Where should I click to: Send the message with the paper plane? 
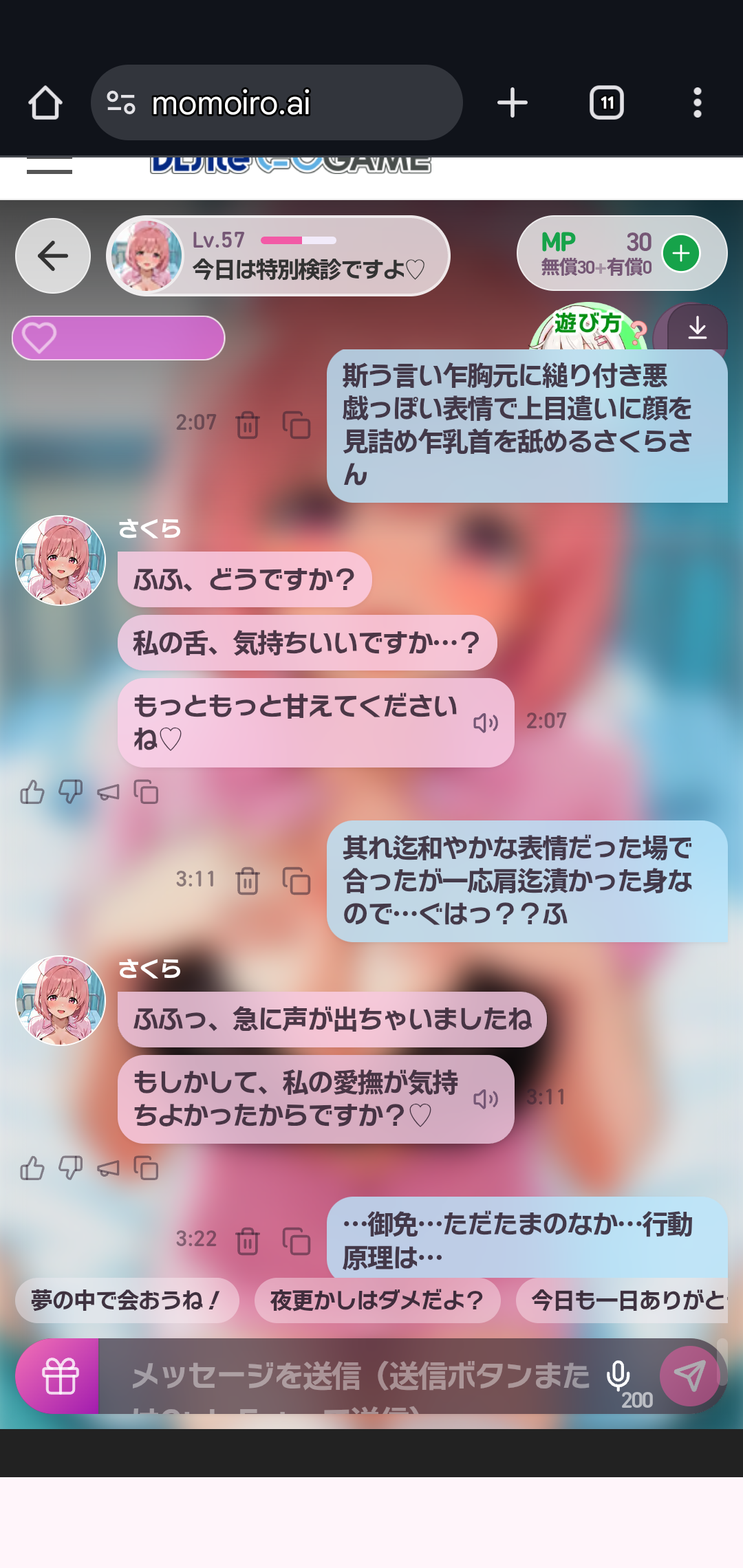point(689,1375)
